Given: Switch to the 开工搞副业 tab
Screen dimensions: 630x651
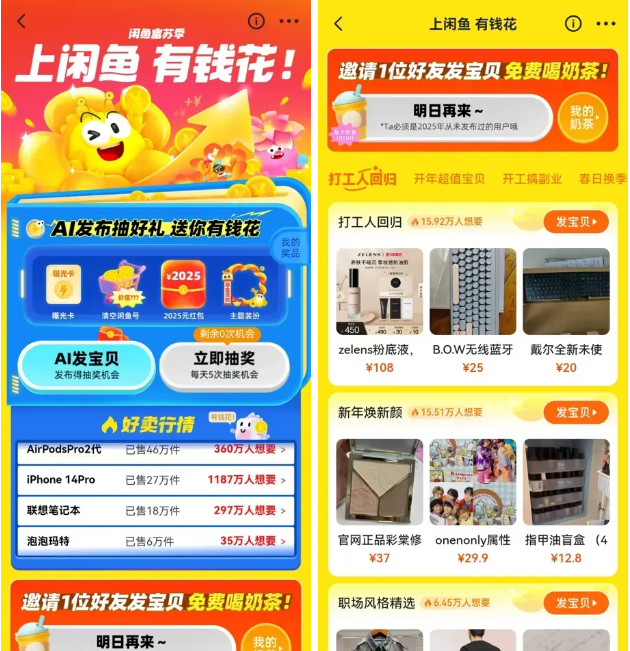Looking at the screenshot, I should pos(534,179).
